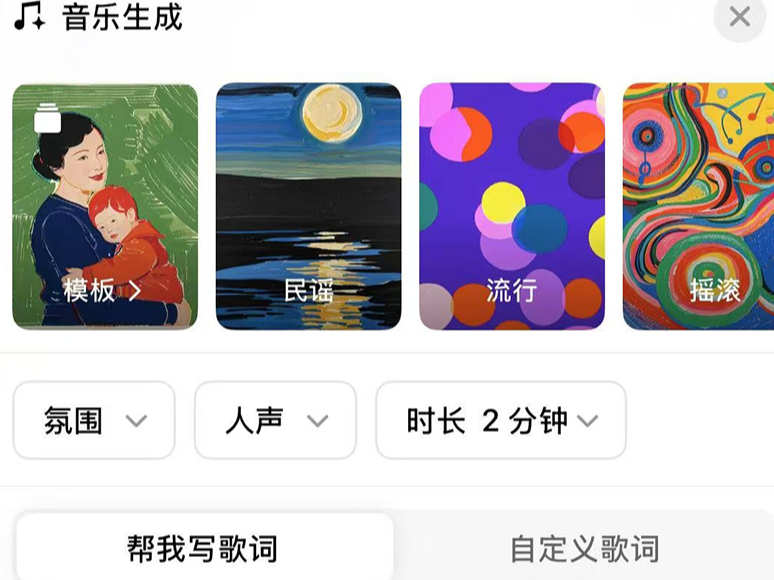
Task: Expand the 氛围 dropdown
Action: 94,420
